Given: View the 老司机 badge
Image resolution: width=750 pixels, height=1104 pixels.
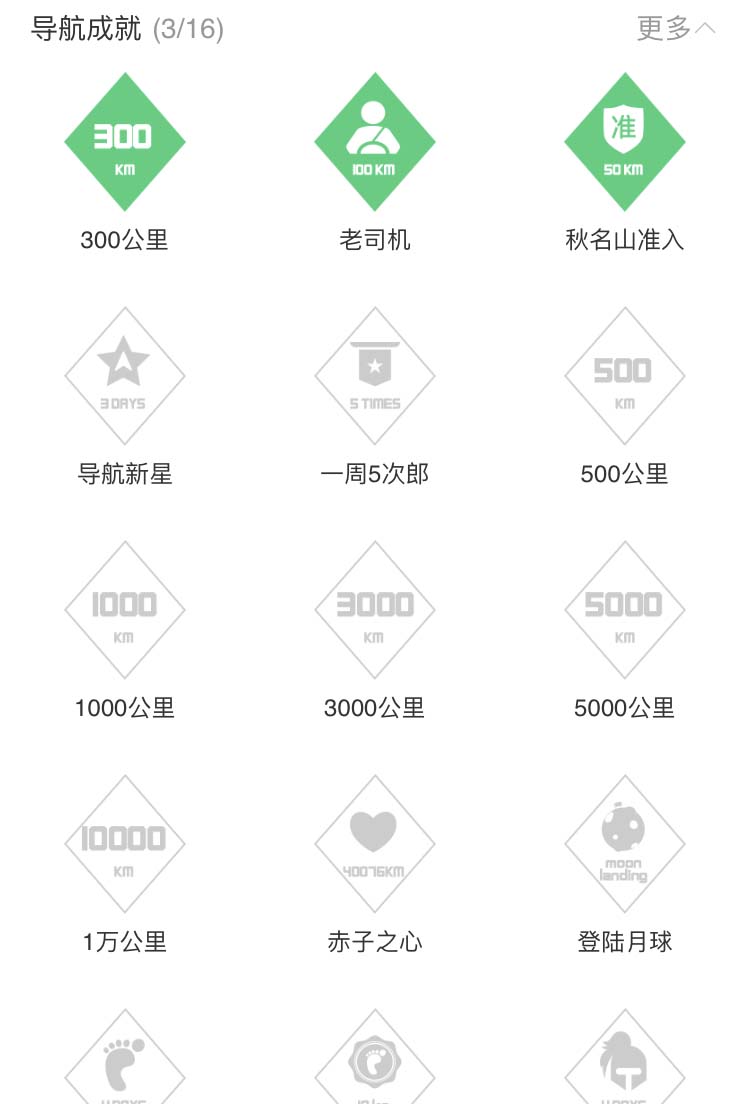Looking at the screenshot, I should (x=375, y=142).
